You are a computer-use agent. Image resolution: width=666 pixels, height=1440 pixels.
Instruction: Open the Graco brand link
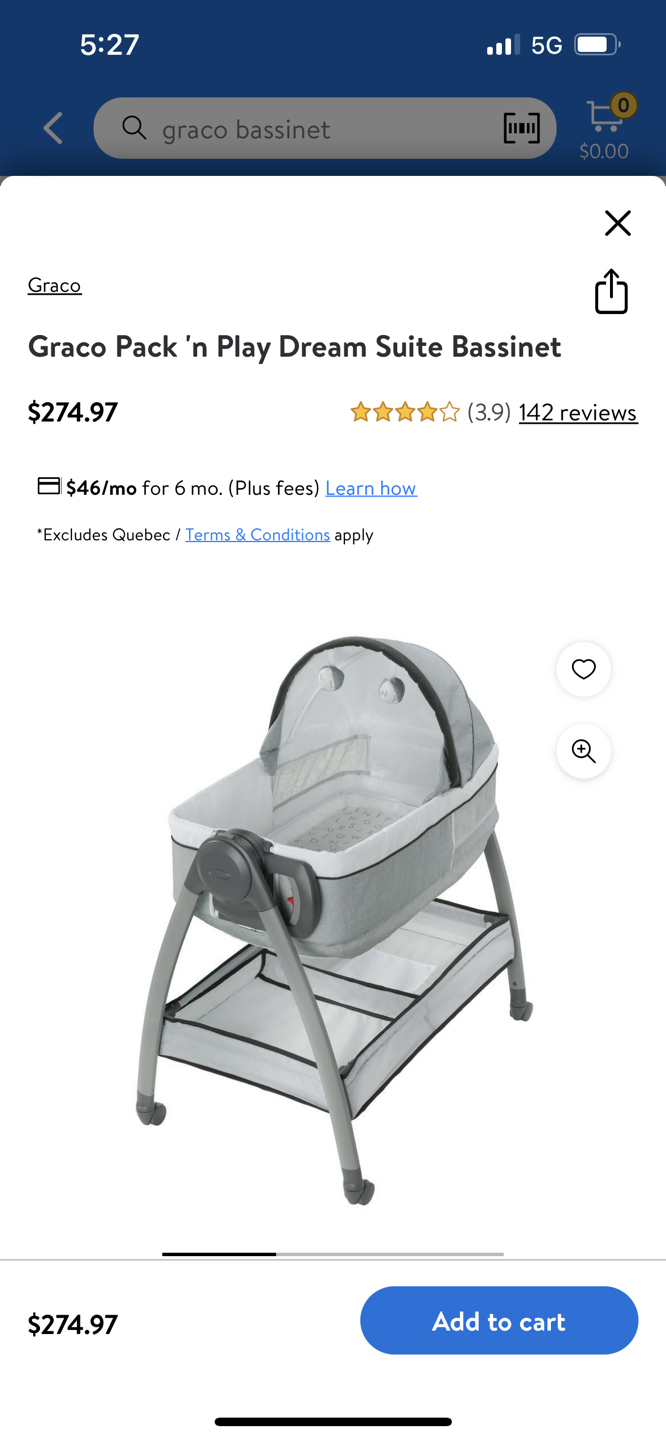(54, 285)
